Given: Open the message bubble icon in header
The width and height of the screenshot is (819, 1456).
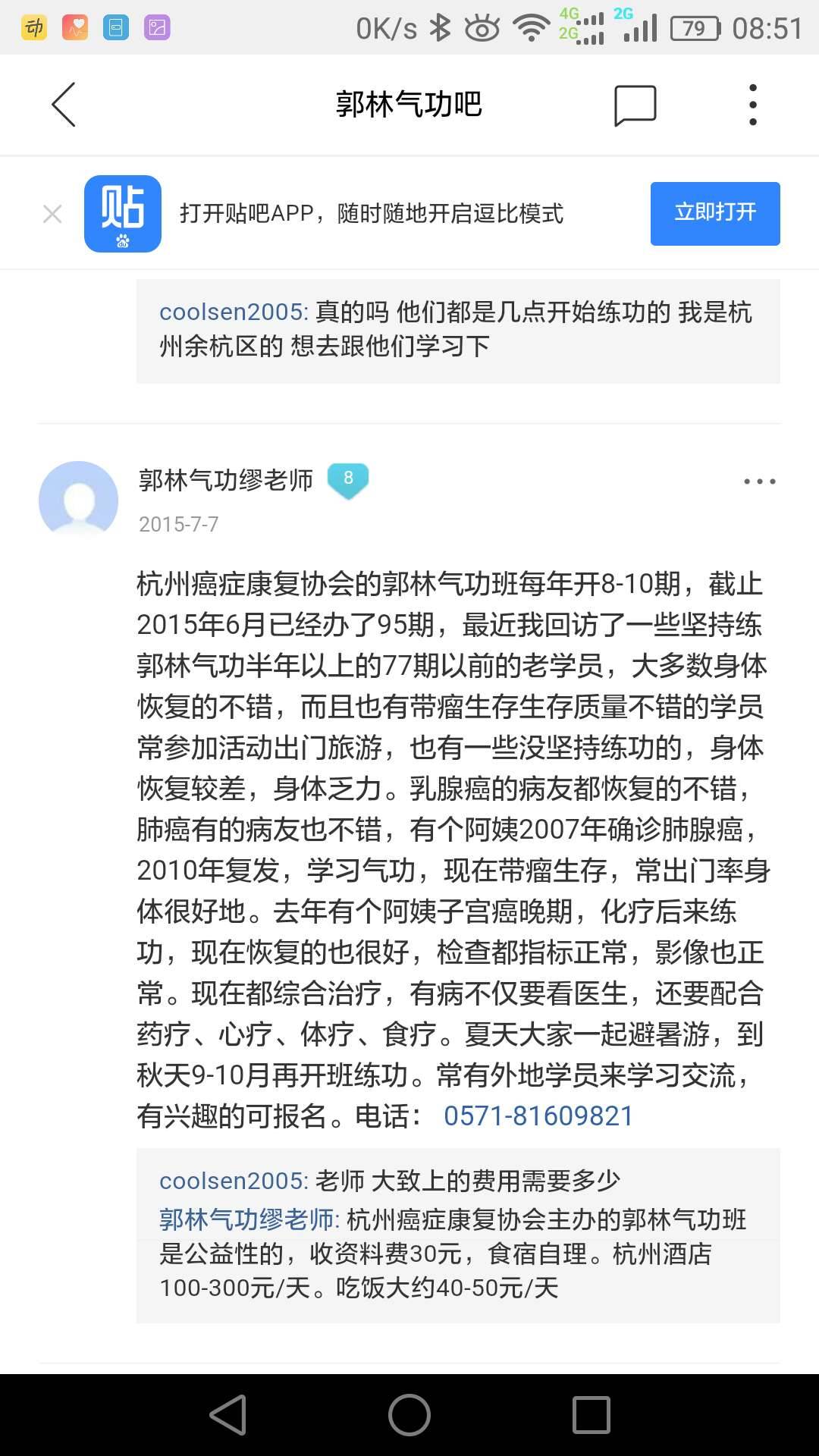Looking at the screenshot, I should (635, 105).
